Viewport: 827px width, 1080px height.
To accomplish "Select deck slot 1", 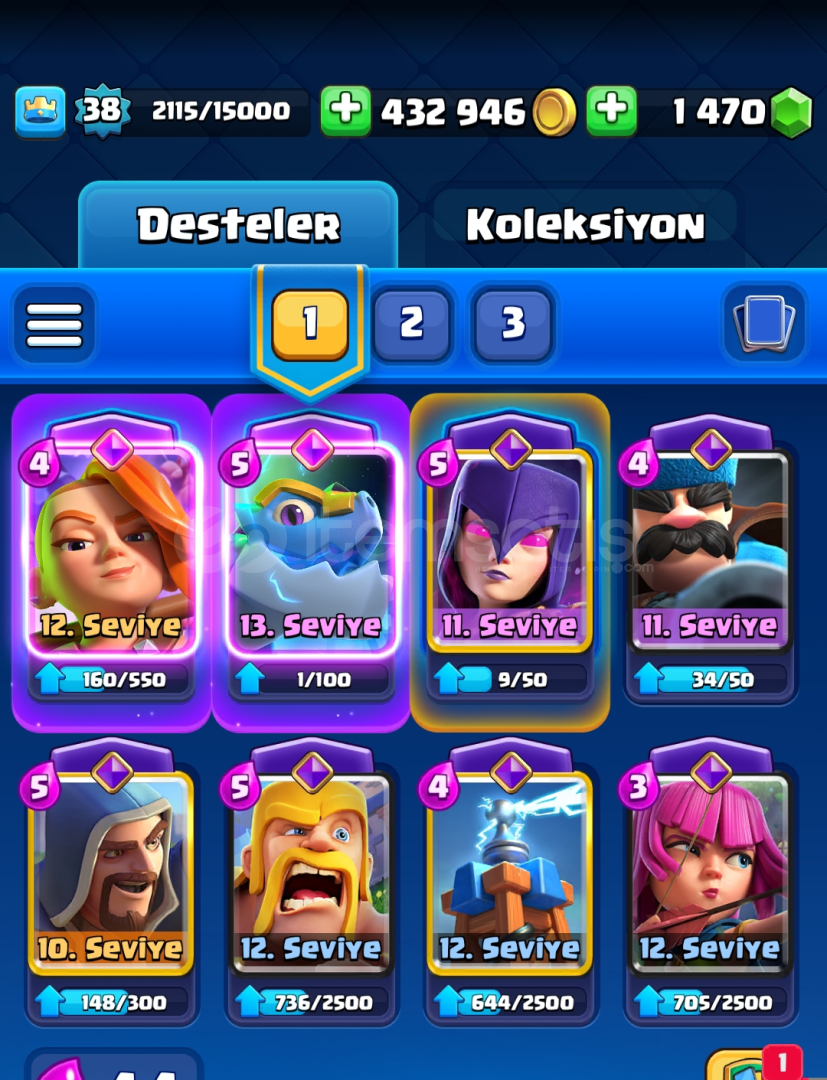I will coord(310,323).
